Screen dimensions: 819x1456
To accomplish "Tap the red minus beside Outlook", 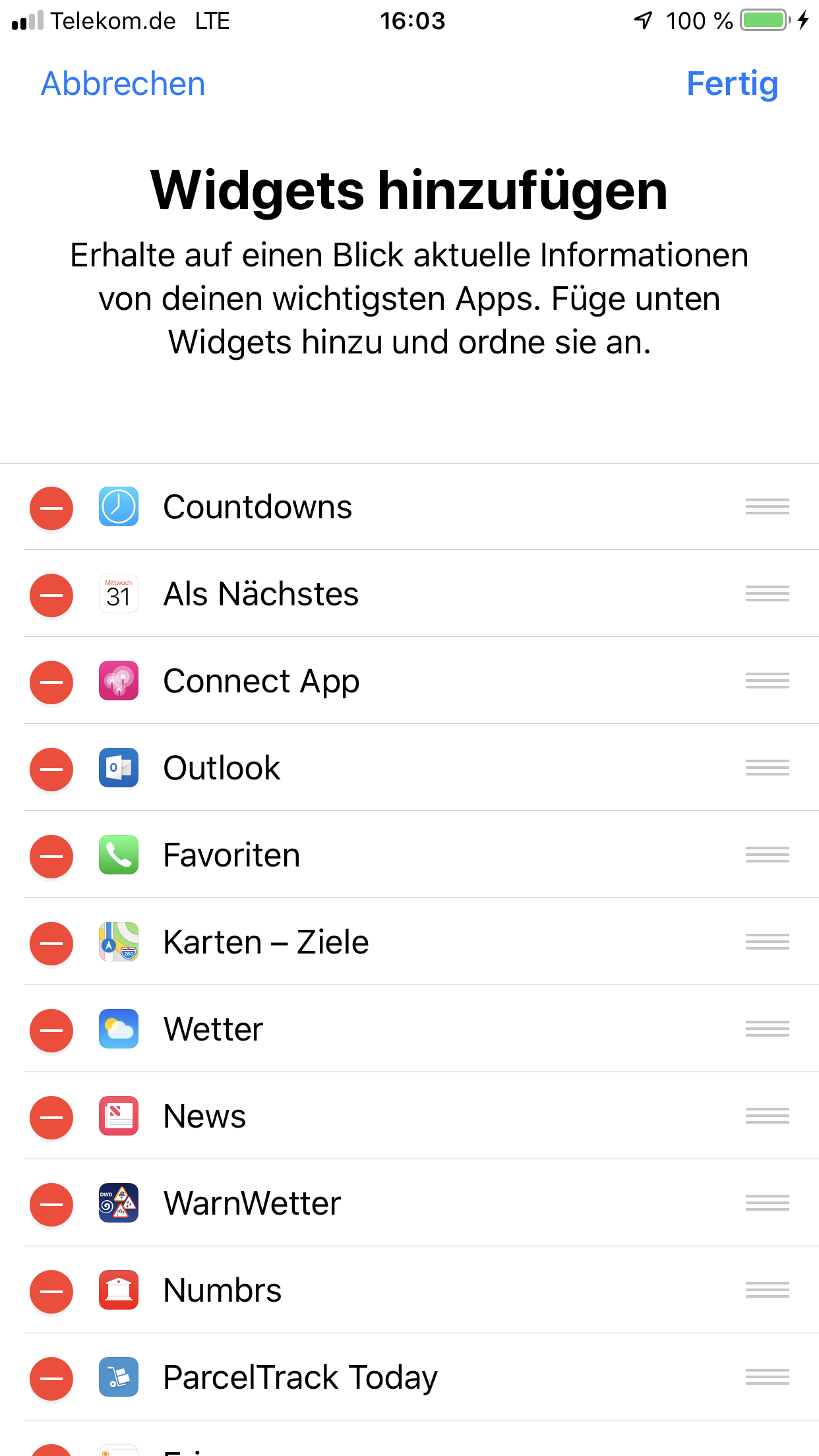I will (x=51, y=770).
